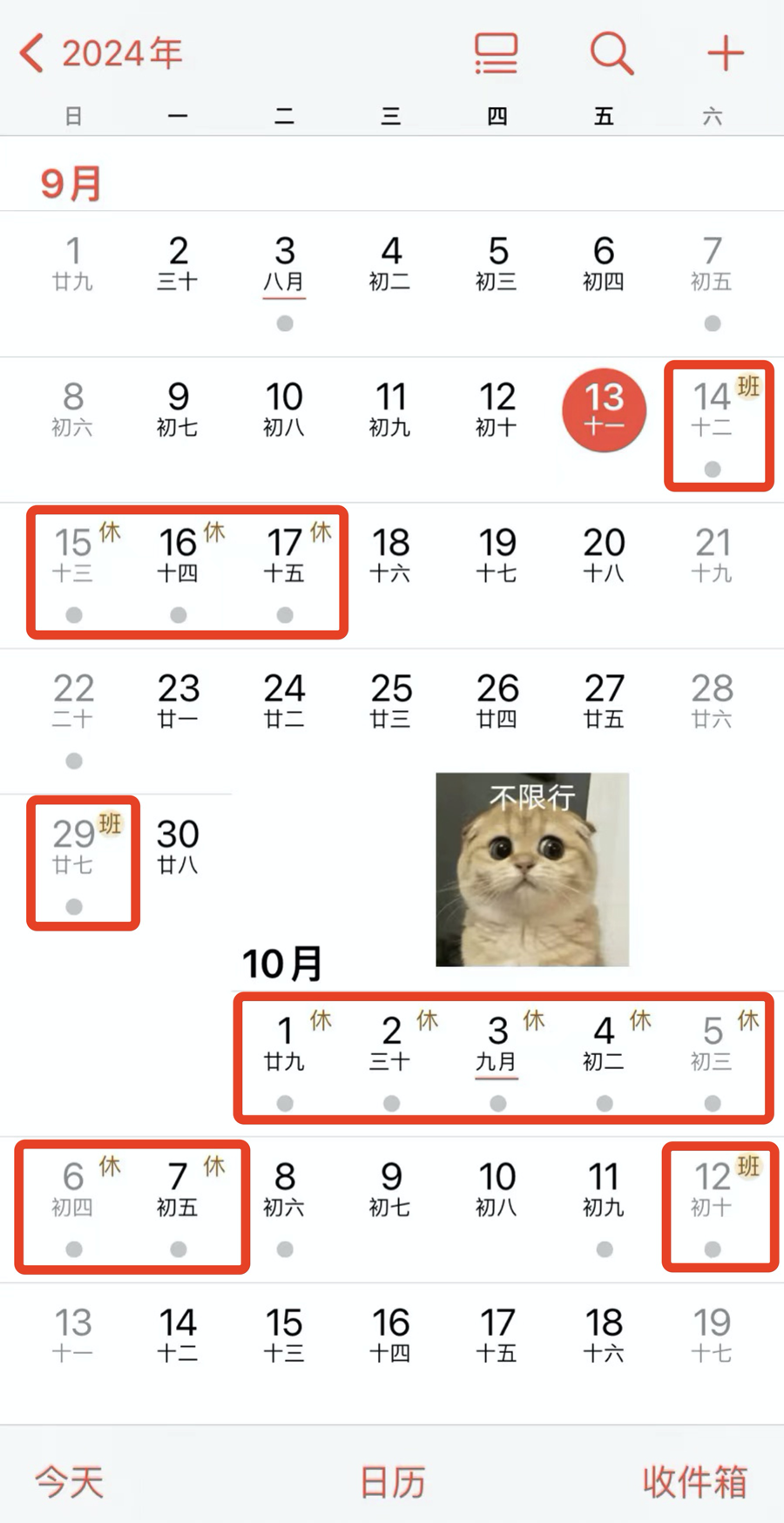Screen dimensions: 784x1523
Task: Select September 29 marked 班
Action: point(74,847)
